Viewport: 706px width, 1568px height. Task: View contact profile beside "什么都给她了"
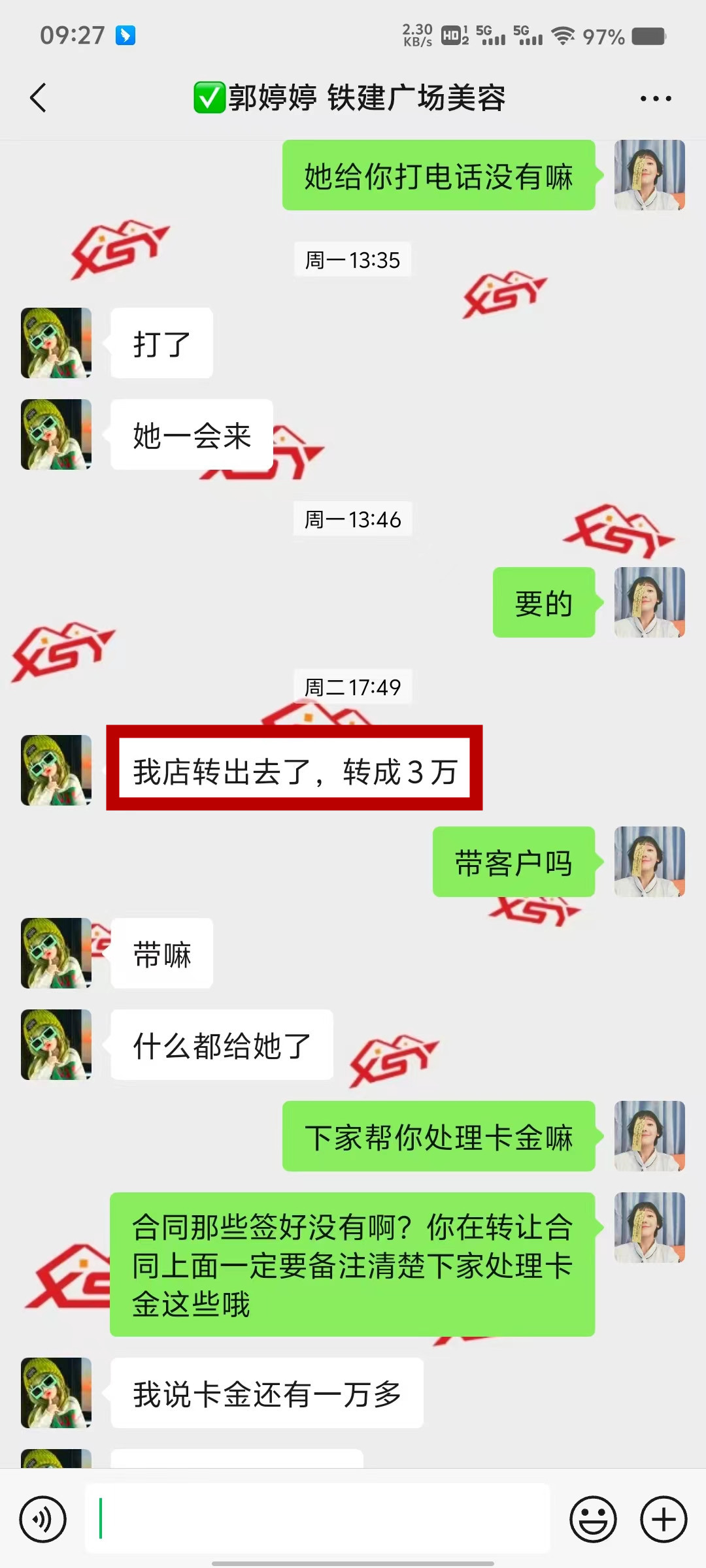[56, 1045]
